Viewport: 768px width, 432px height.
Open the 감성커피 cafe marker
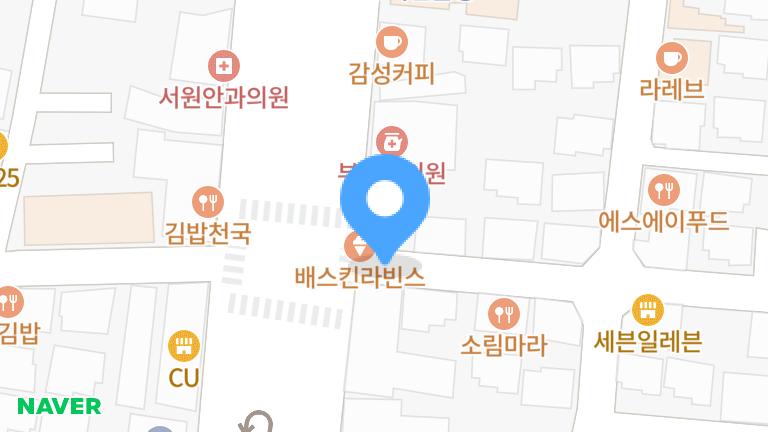pos(392,43)
